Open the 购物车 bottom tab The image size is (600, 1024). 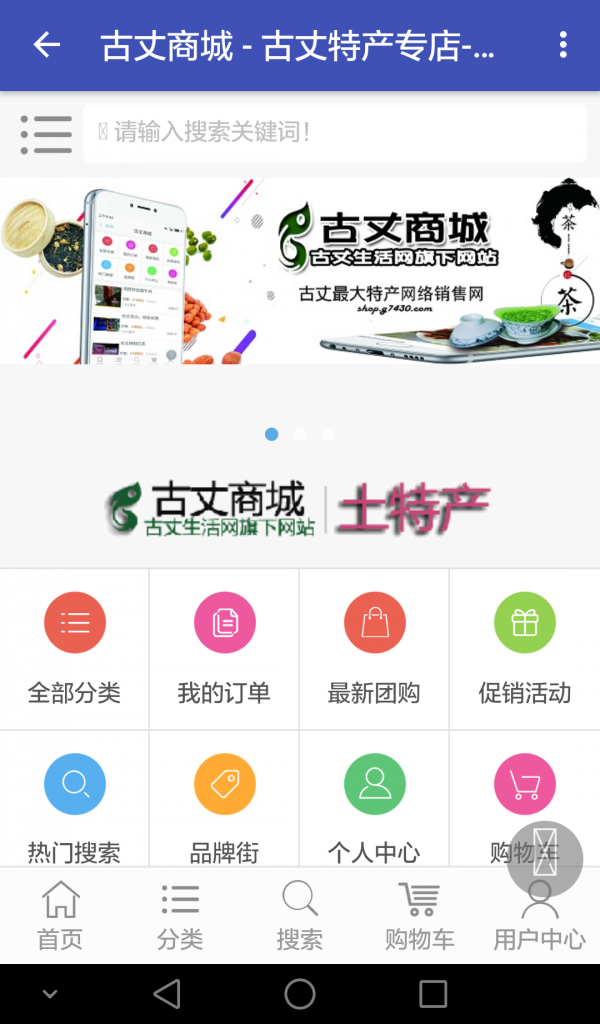click(x=420, y=915)
